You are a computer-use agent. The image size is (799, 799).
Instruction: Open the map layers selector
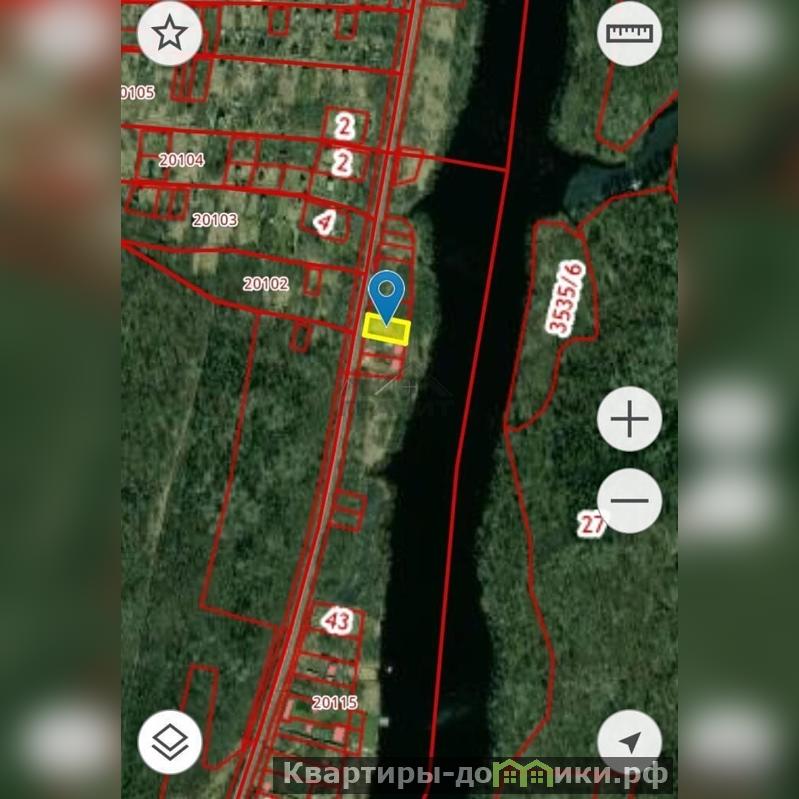tap(169, 742)
